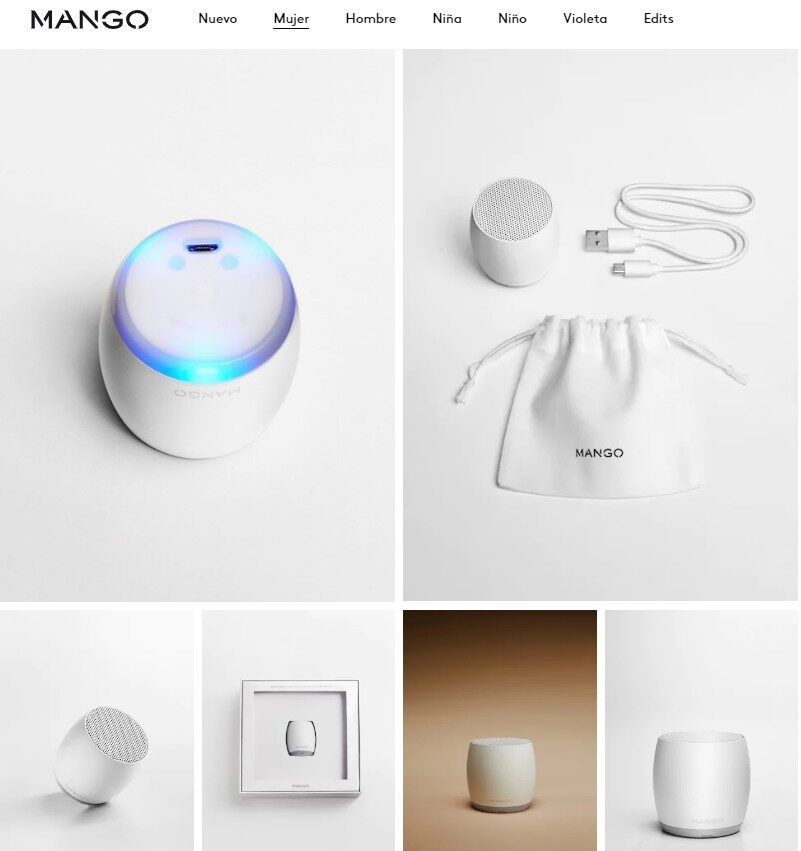Enlarge the photo of speaker with blue light

pos(197,325)
